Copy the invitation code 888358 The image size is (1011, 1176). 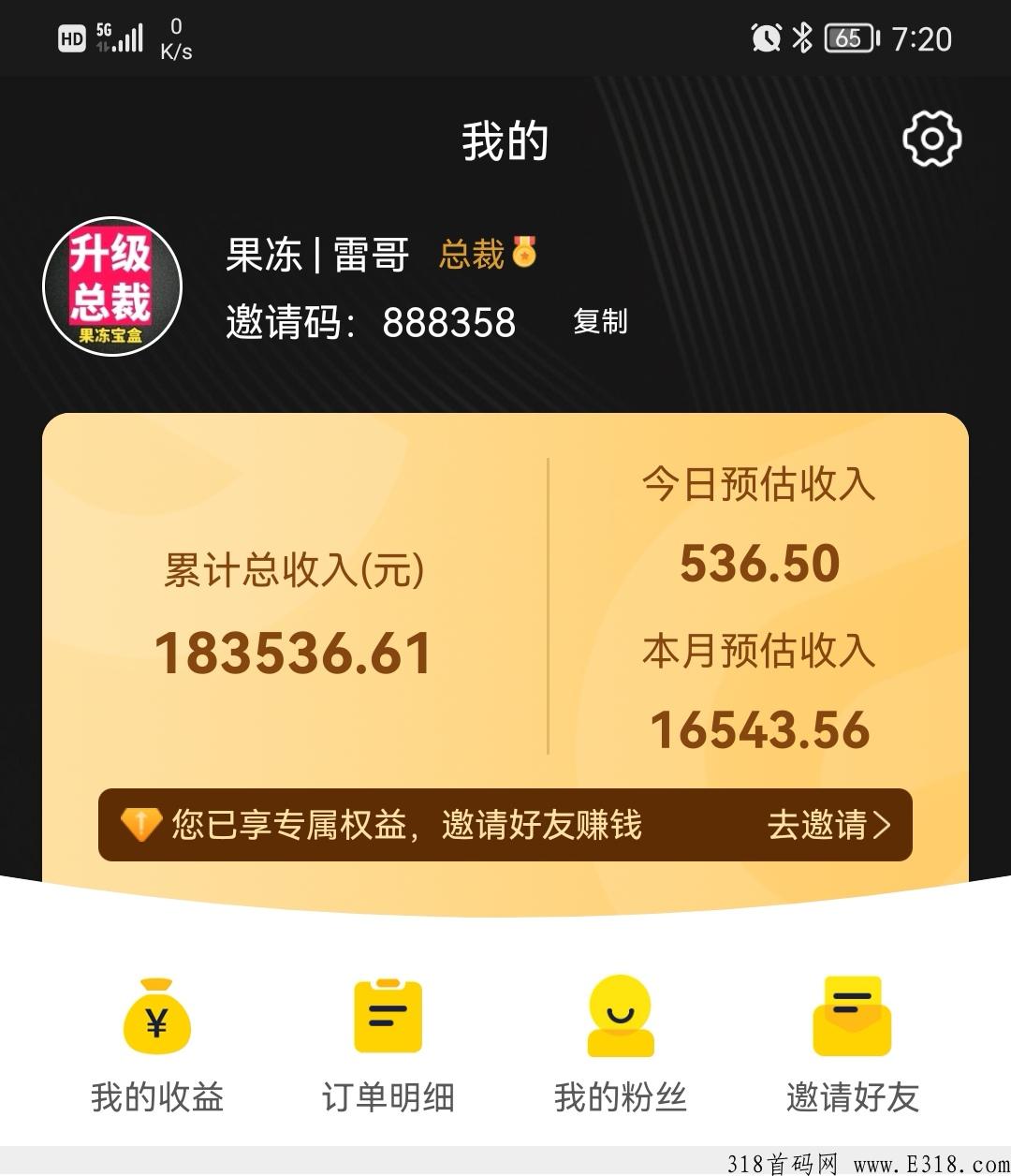(600, 322)
